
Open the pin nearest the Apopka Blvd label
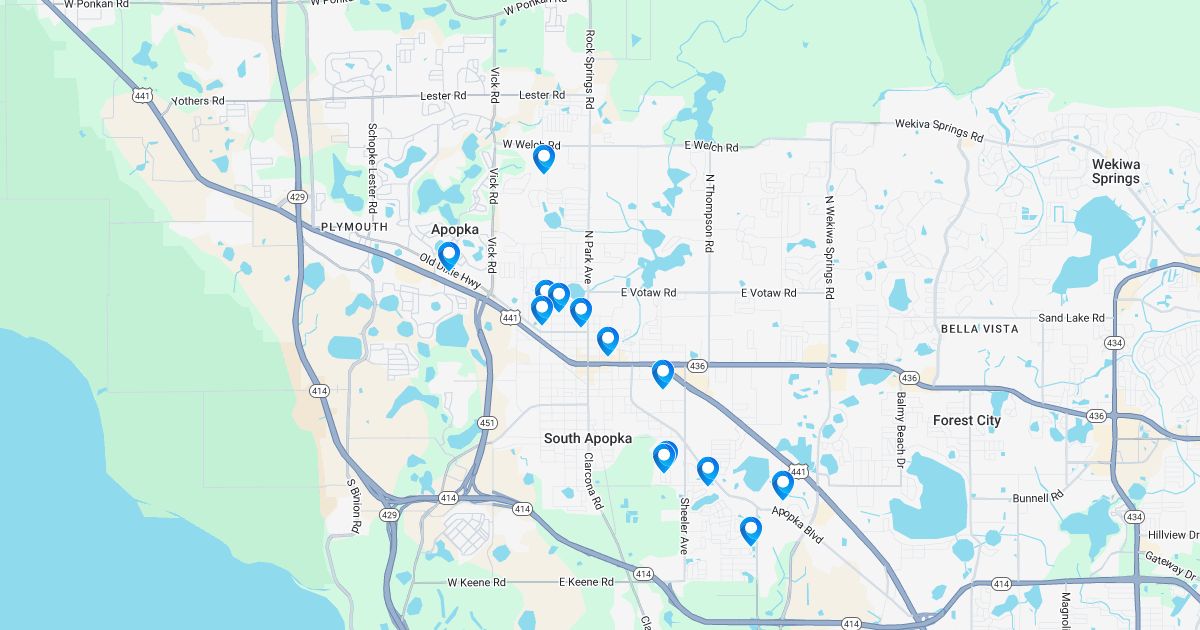pyautogui.click(x=783, y=485)
